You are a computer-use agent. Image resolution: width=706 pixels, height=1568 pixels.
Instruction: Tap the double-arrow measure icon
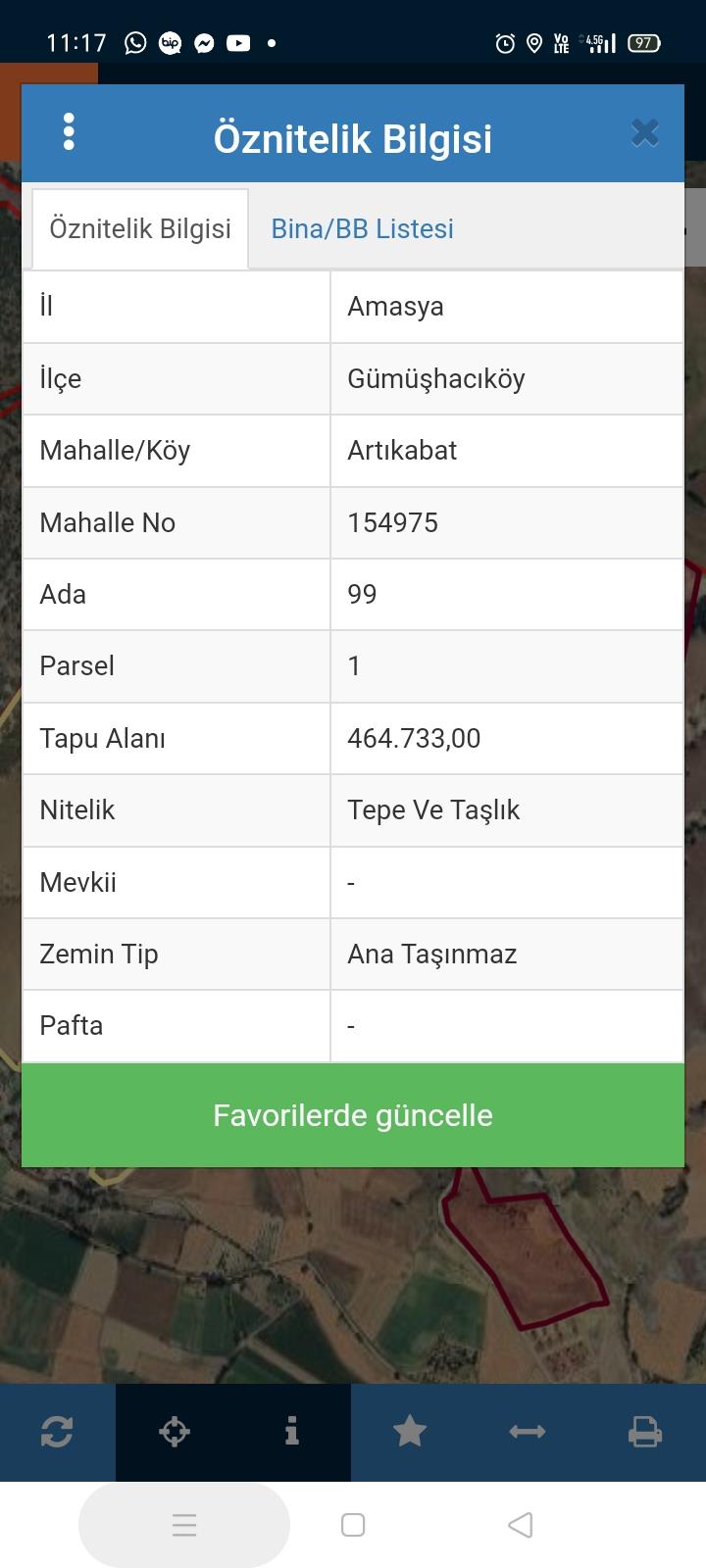[528, 1432]
